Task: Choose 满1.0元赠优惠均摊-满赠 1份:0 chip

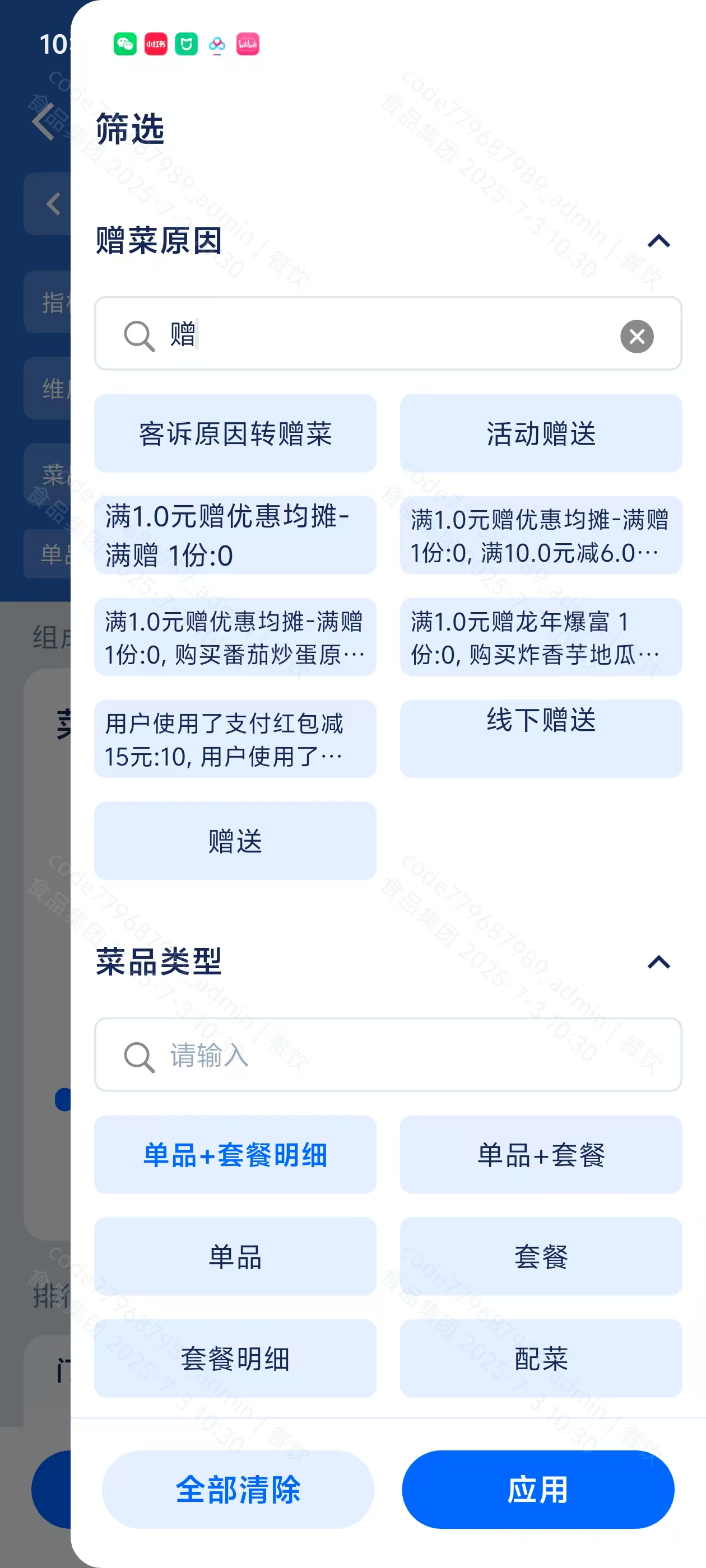Action: point(235,535)
